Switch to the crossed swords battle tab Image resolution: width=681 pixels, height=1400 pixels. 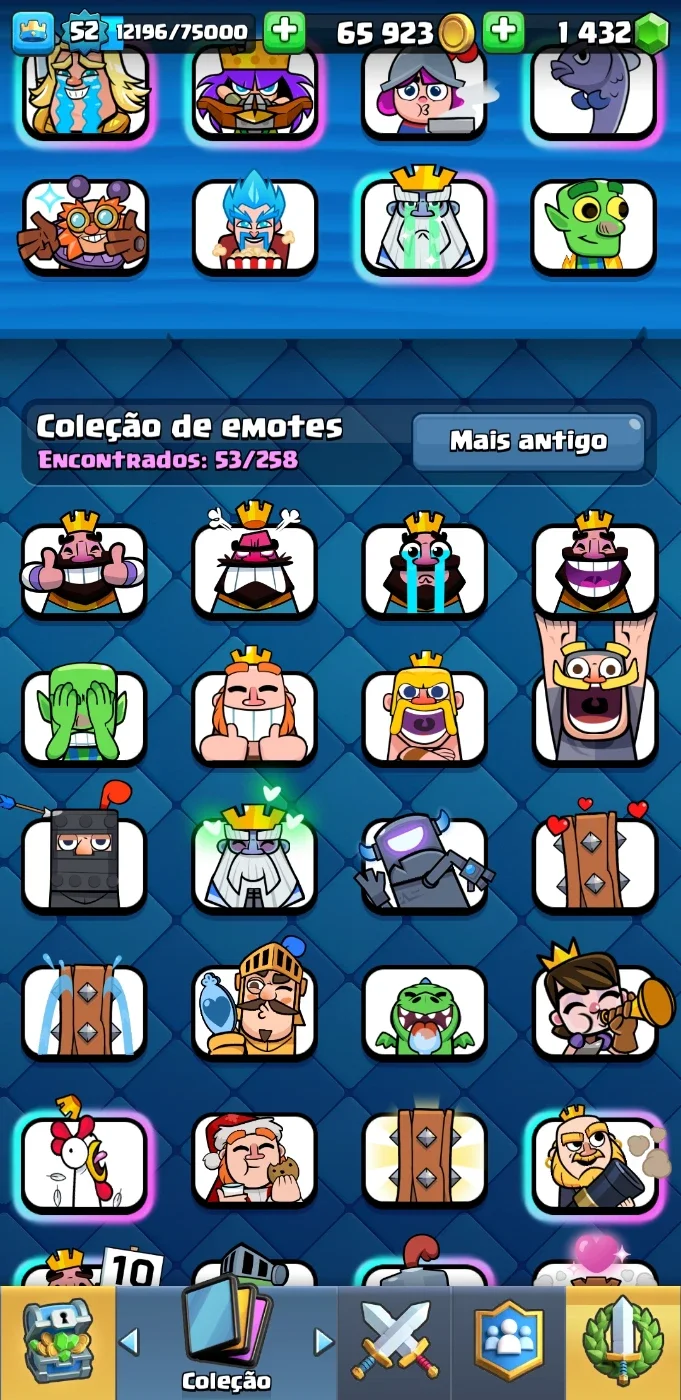(395, 1342)
